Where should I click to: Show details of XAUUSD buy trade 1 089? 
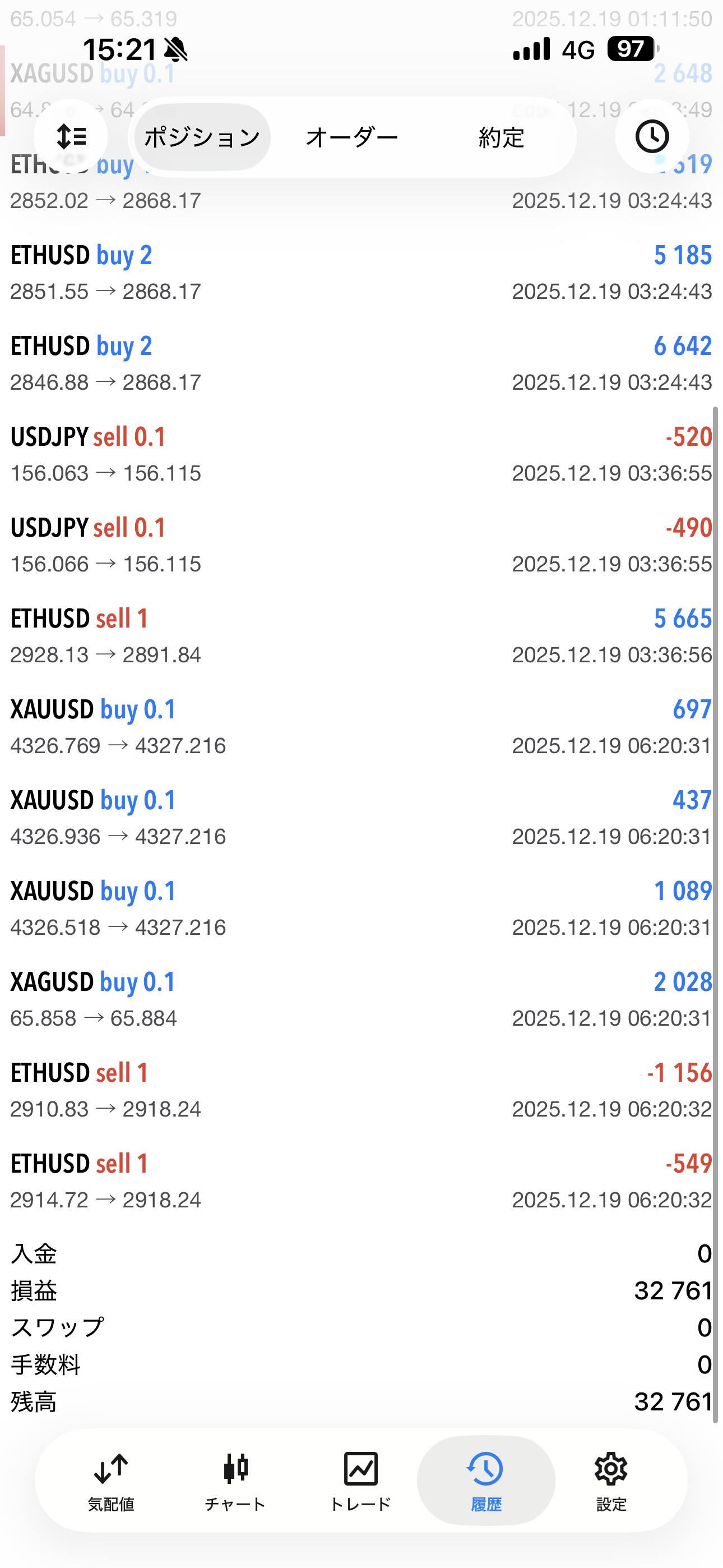click(361, 909)
